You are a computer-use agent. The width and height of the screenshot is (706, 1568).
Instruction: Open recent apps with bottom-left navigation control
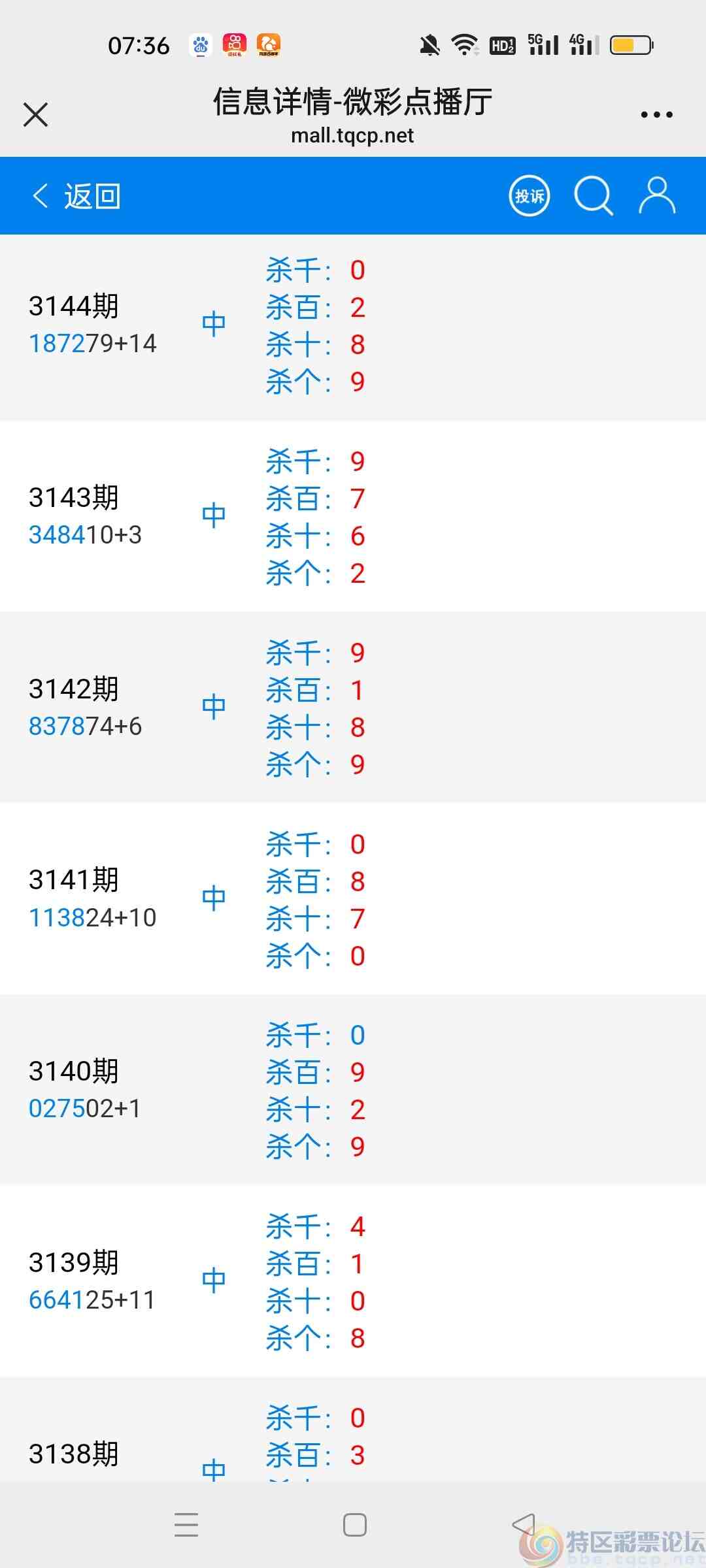click(x=187, y=1524)
